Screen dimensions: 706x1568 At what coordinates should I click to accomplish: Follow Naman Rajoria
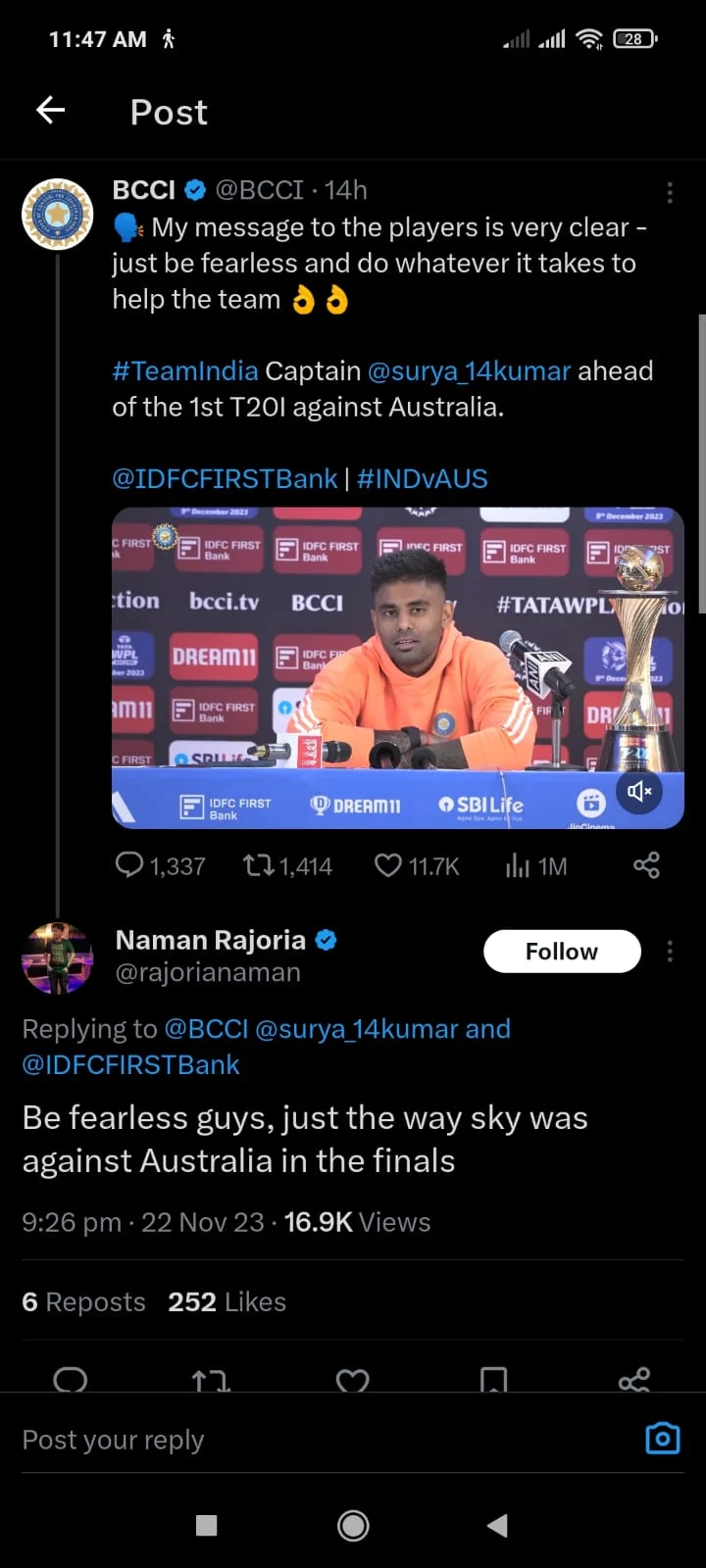tap(562, 952)
